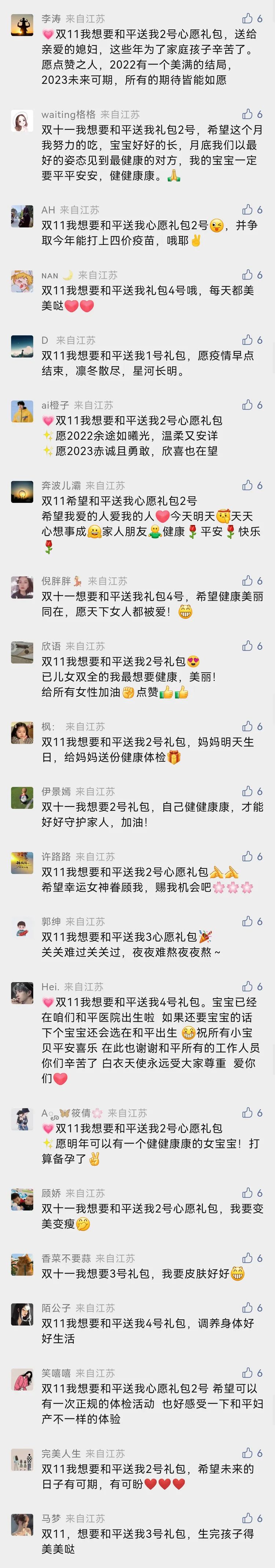Screen dimensions: 275x1568
Task: Like NAN's comment
Action: tap(247, 275)
